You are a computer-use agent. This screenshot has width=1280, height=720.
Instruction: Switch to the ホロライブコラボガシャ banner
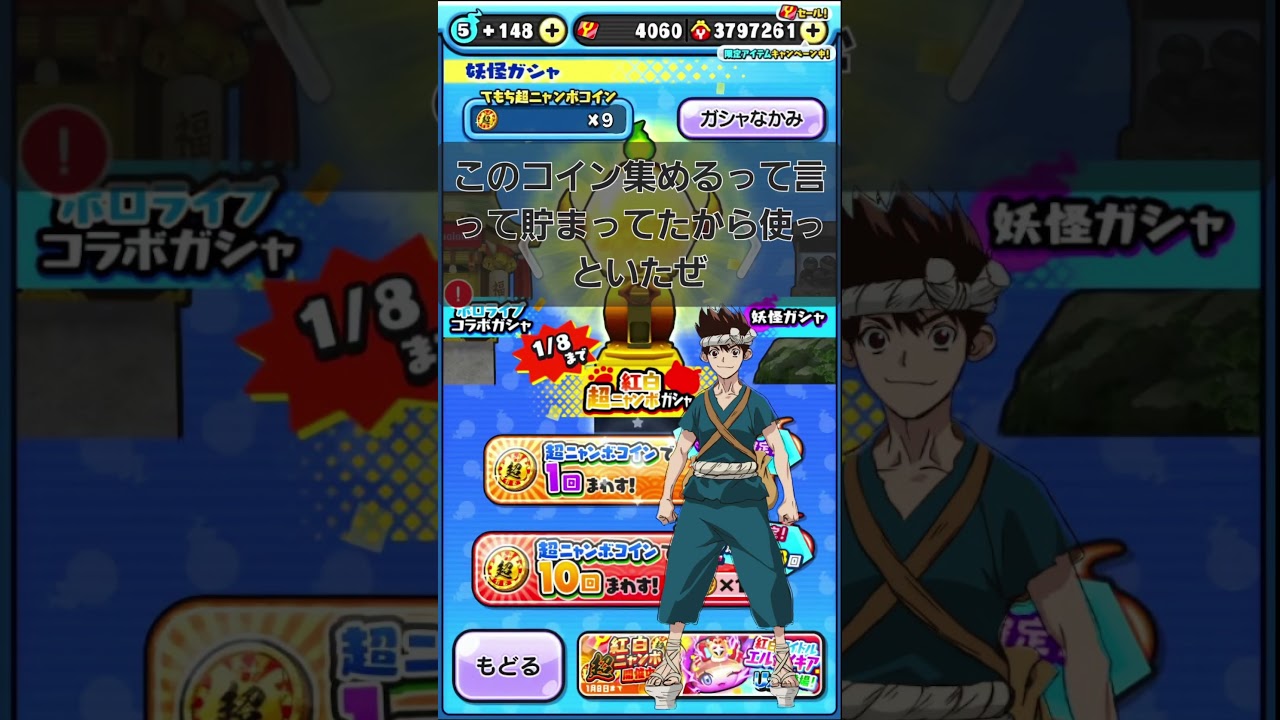[489, 318]
